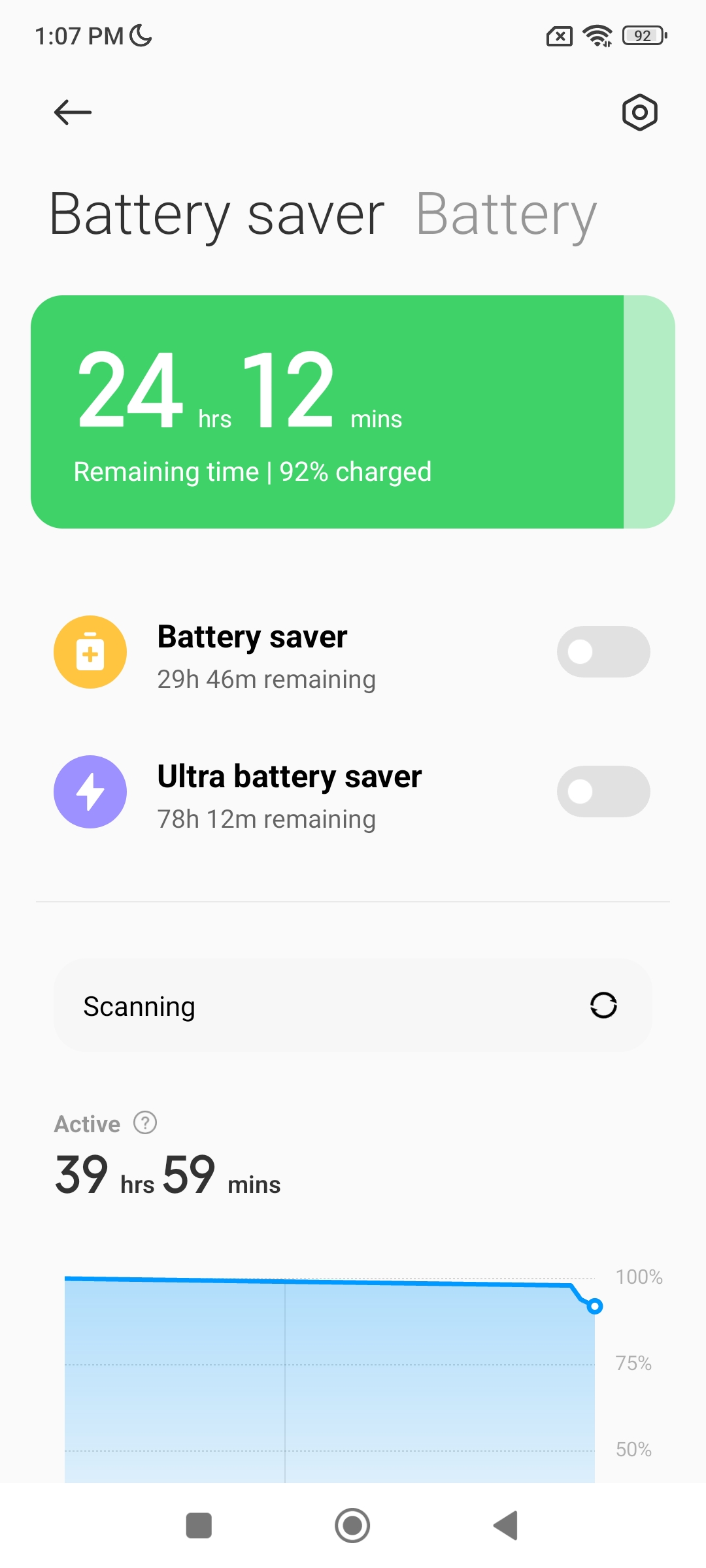Go to the home screen
Screen dimensions: 706x1568
(x=352, y=1526)
